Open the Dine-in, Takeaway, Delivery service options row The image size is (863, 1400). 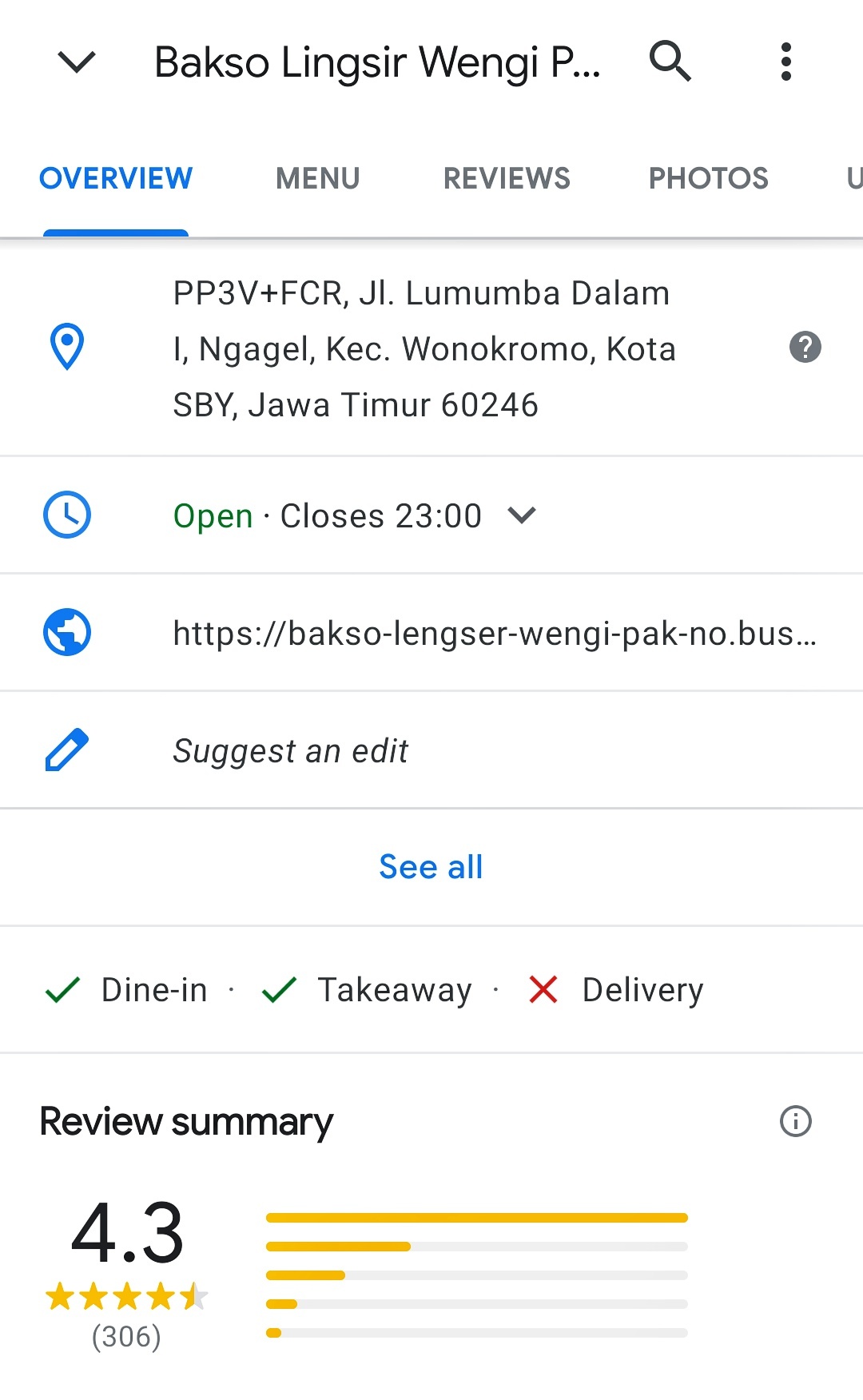pos(431,990)
